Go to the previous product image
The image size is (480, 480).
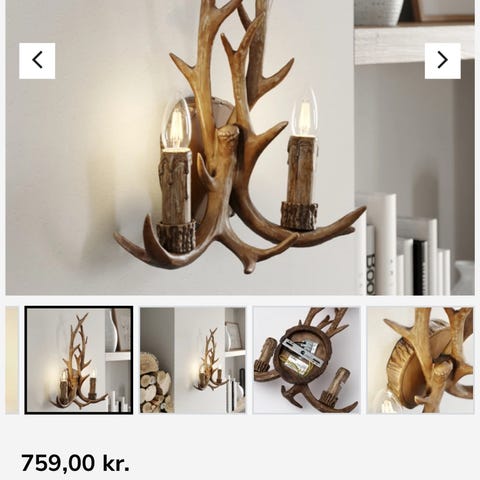[37, 61]
